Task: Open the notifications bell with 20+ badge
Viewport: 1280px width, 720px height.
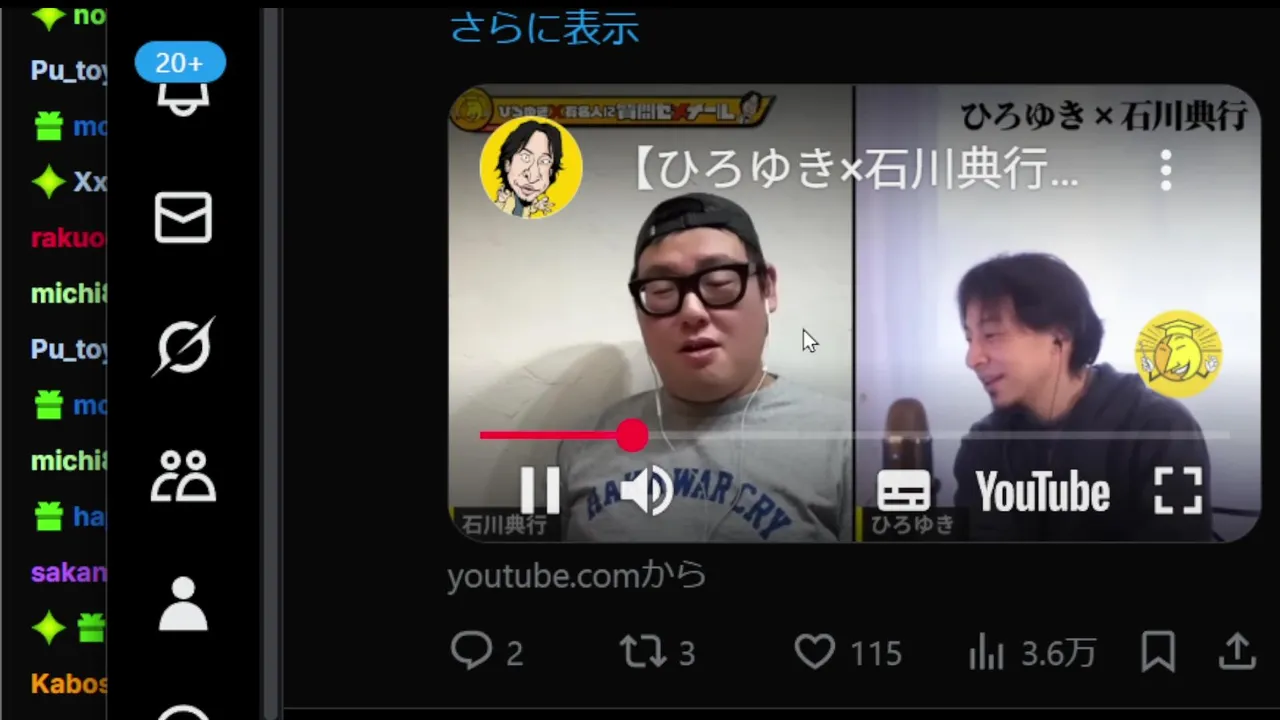Action: point(182,90)
